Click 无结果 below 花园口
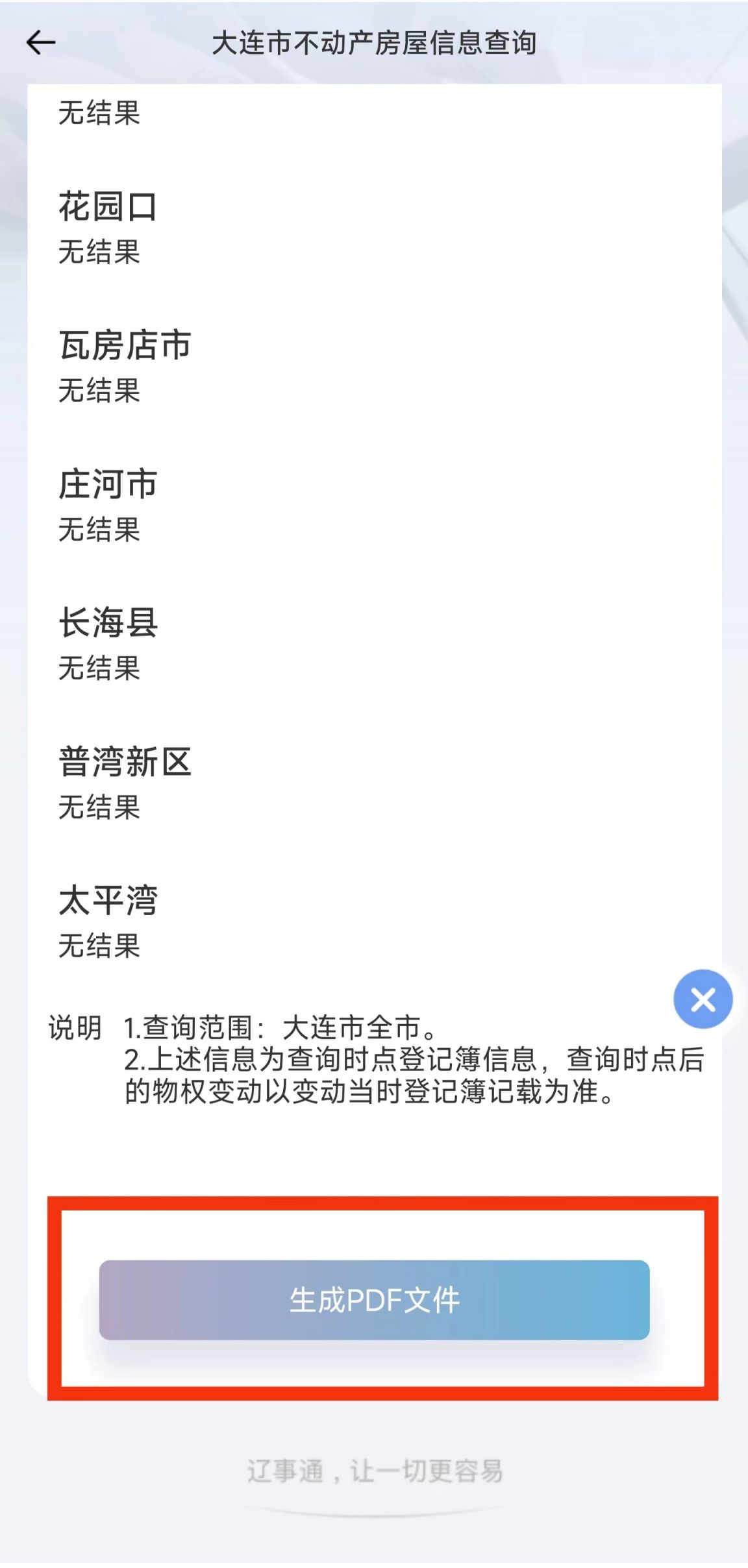The image size is (748, 1568). click(99, 252)
